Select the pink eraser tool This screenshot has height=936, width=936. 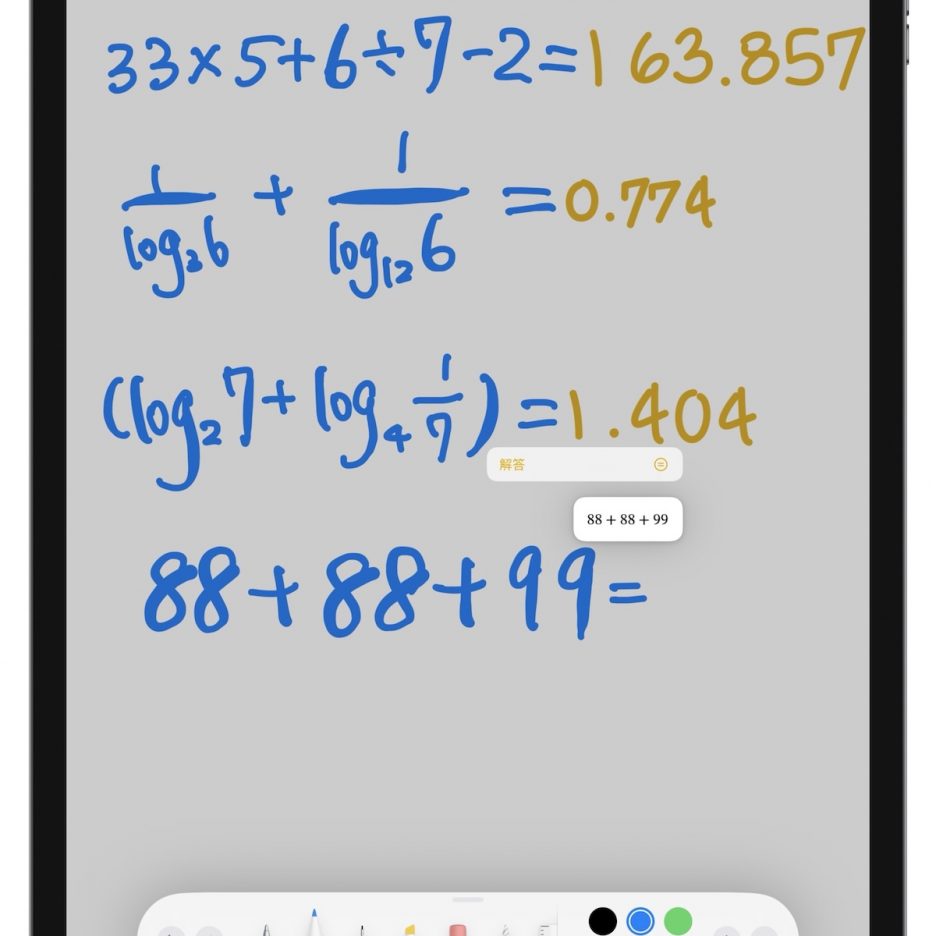pyautogui.click(x=458, y=926)
